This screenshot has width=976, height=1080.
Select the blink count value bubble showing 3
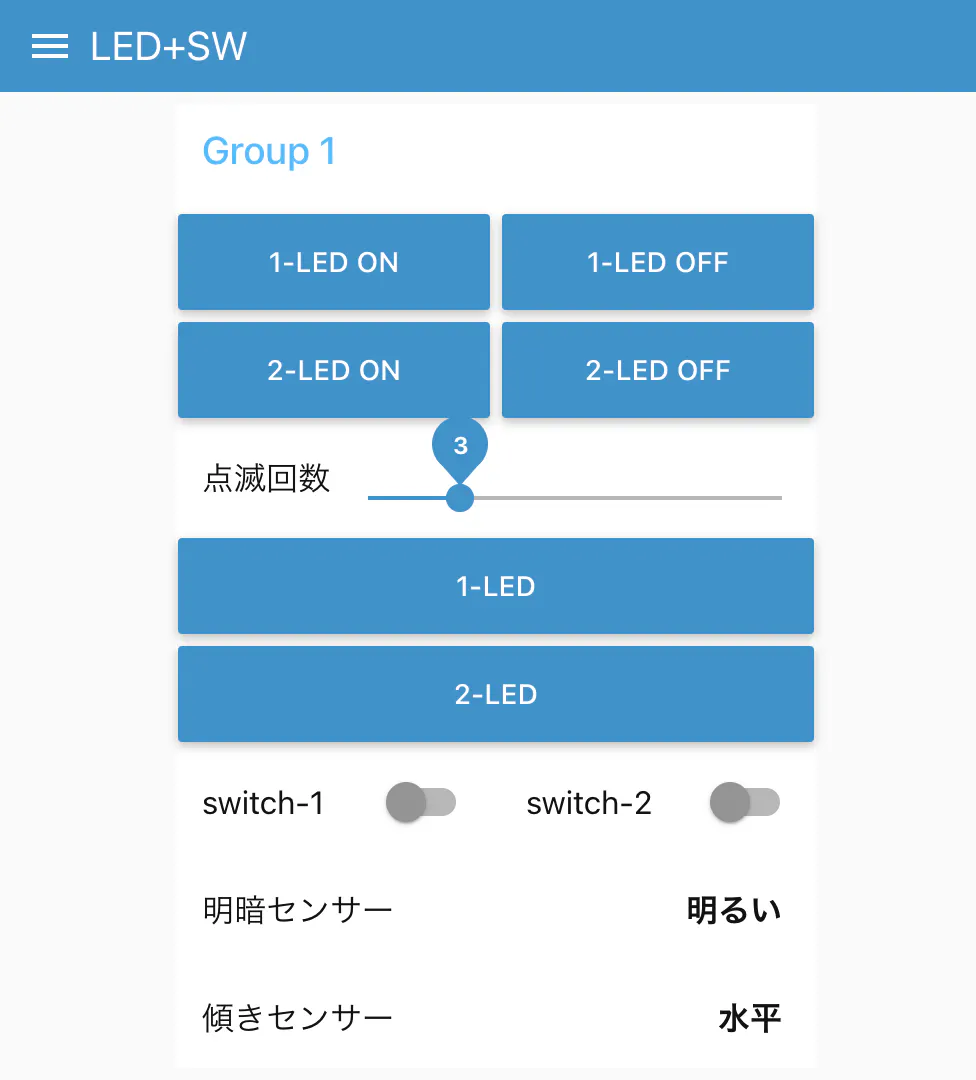pos(459,447)
